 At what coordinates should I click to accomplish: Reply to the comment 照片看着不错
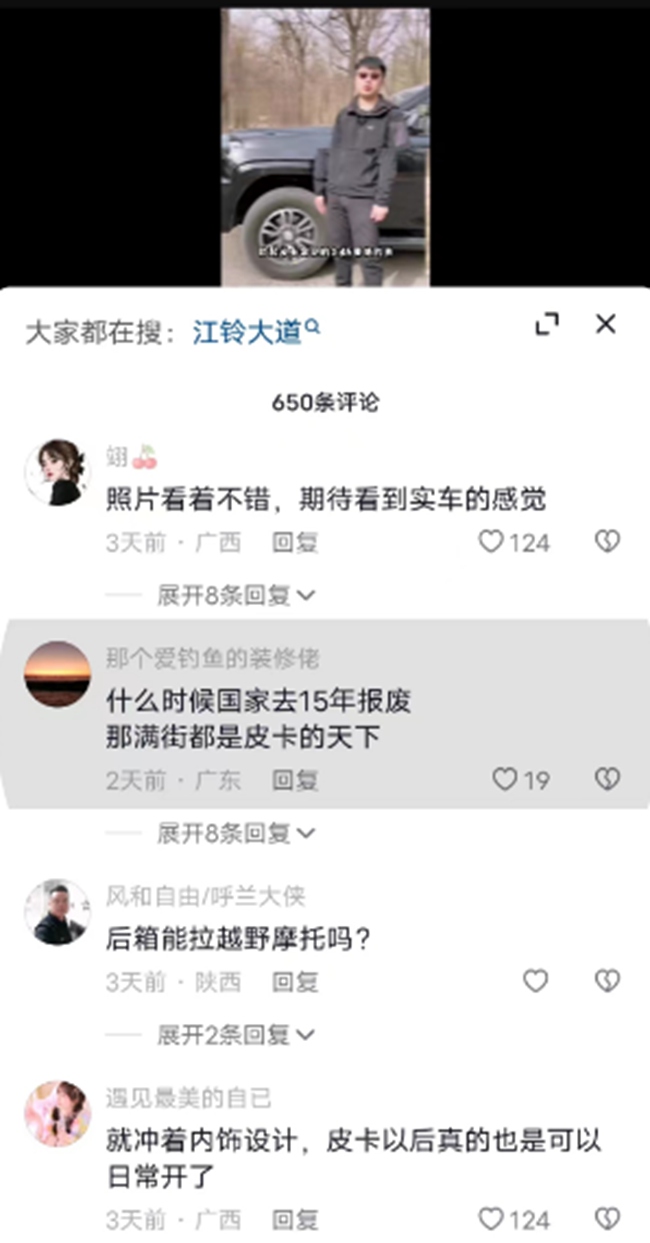click(295, 542)
